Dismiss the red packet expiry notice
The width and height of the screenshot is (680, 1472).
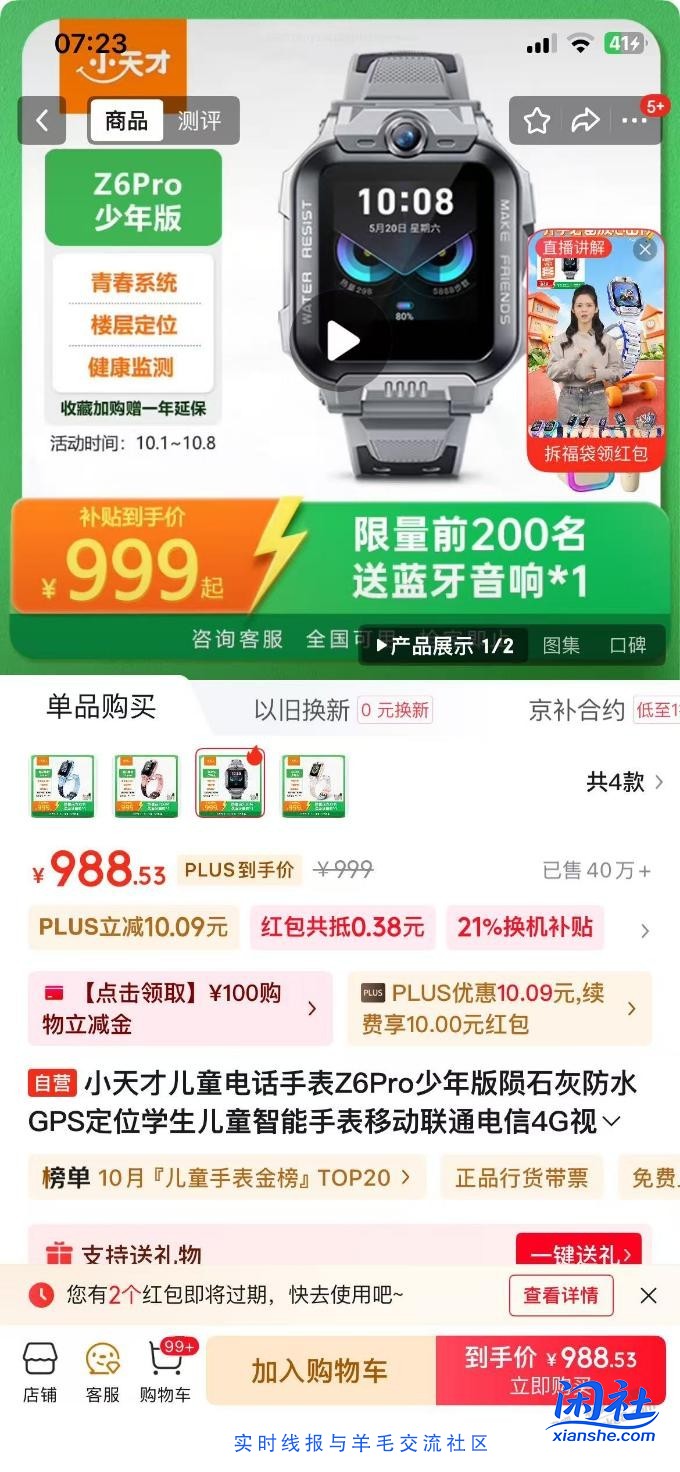648,1295
